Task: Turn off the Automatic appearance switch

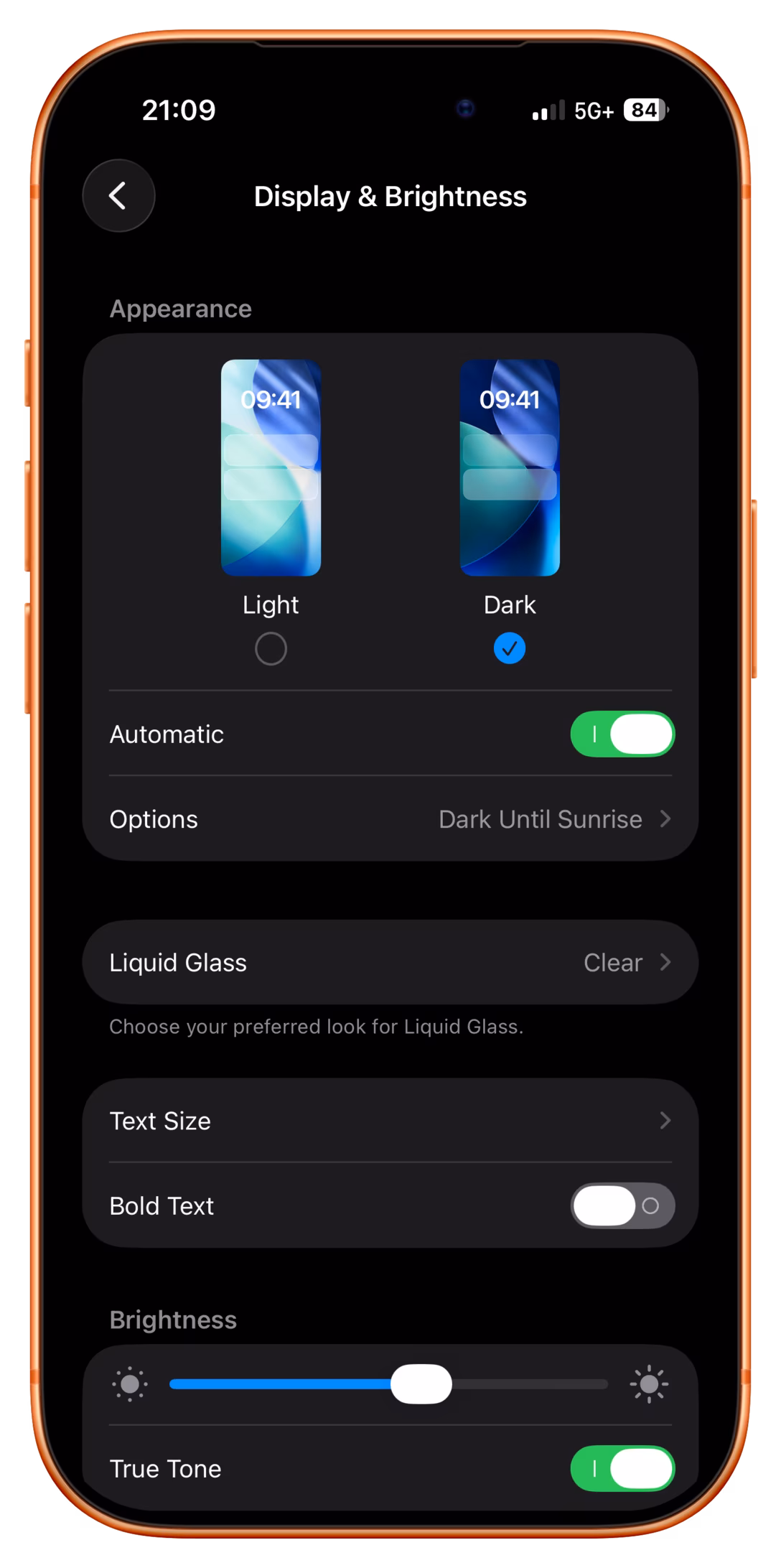Action: (622, 734)
